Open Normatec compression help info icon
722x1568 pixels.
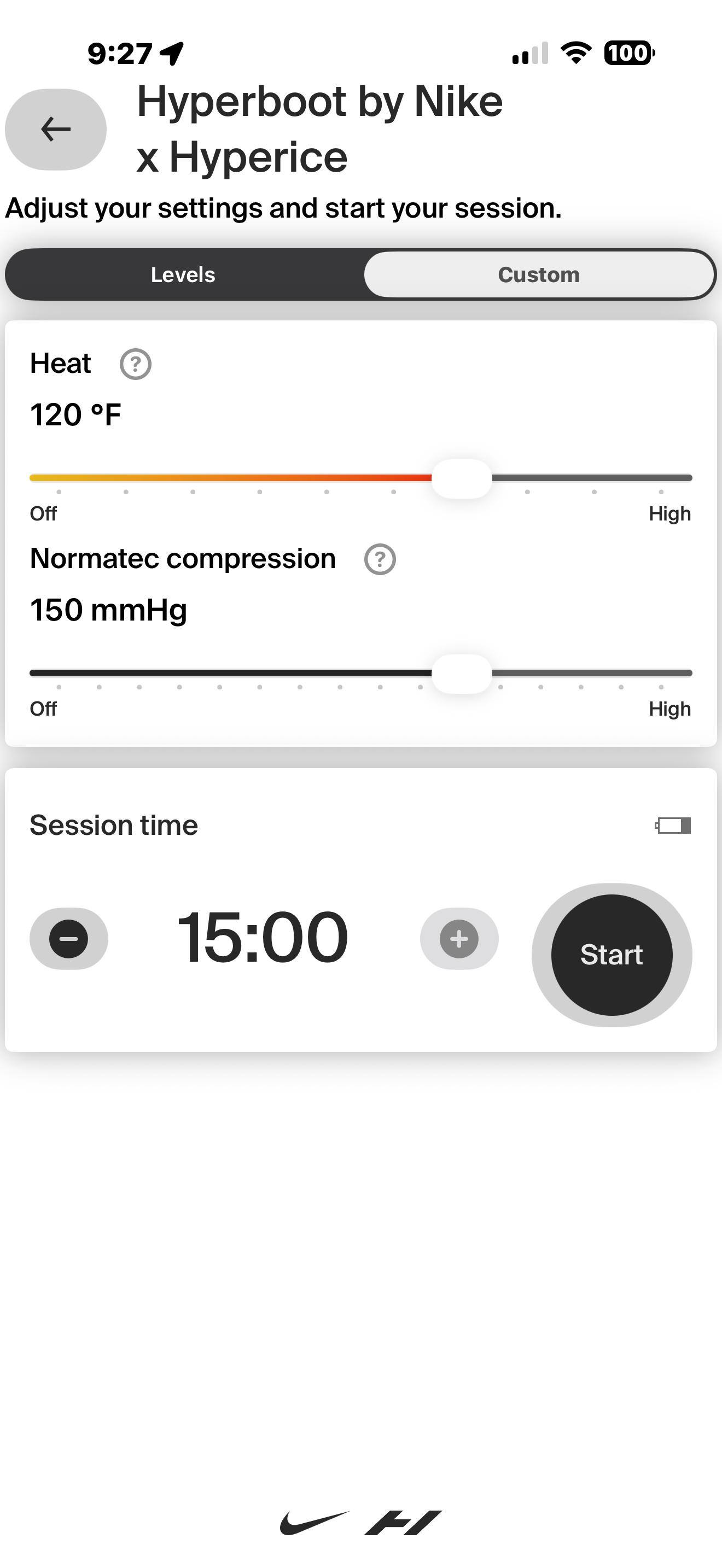(380, 559)
